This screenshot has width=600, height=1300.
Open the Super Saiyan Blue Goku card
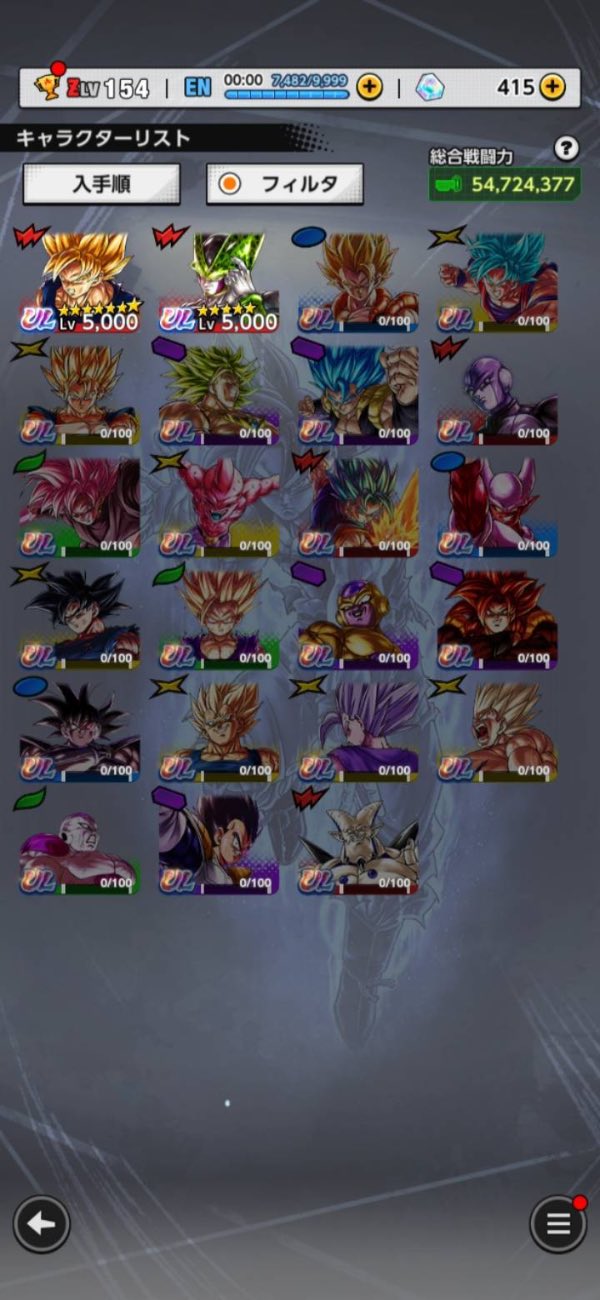click(x=497, y=282)
